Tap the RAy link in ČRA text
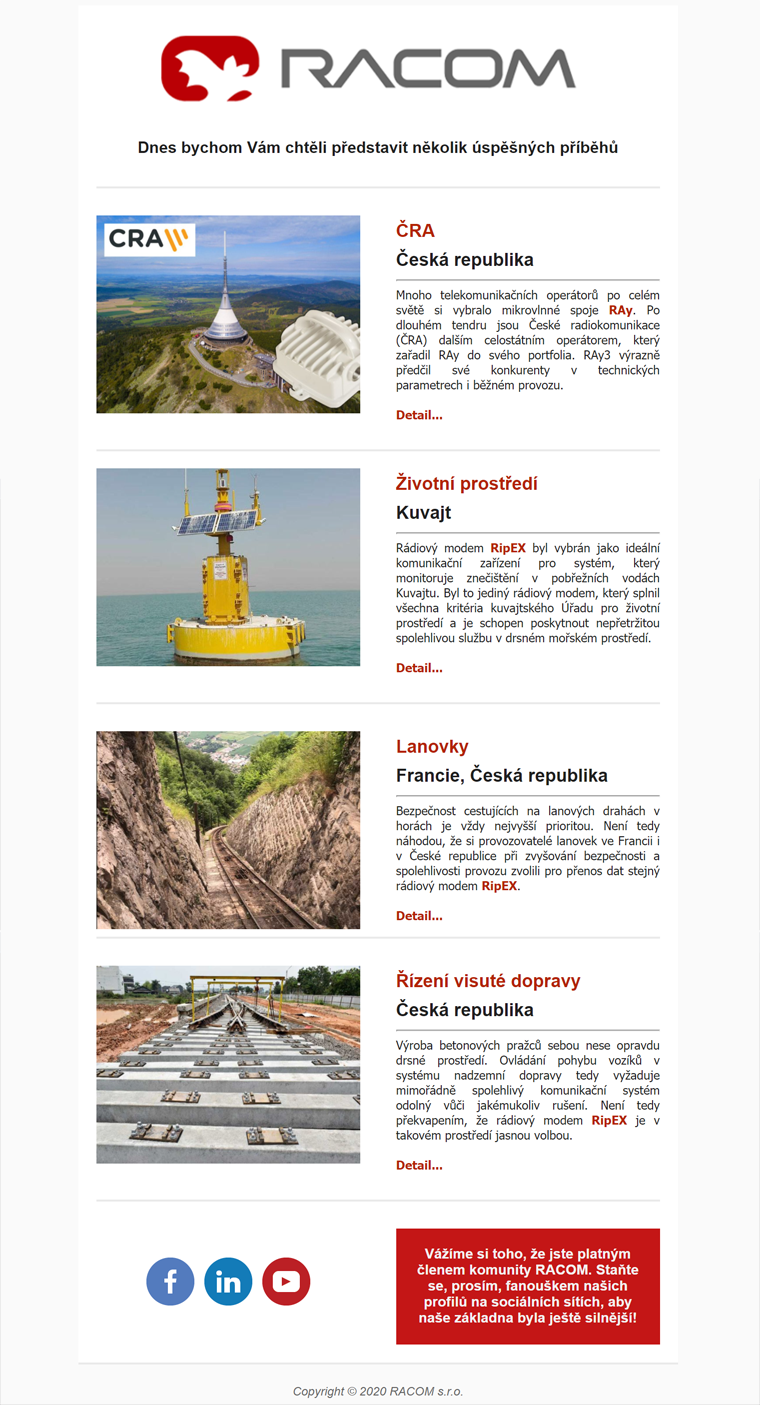This screenshot has height=1405, width=760. click(x=620, y=310)
